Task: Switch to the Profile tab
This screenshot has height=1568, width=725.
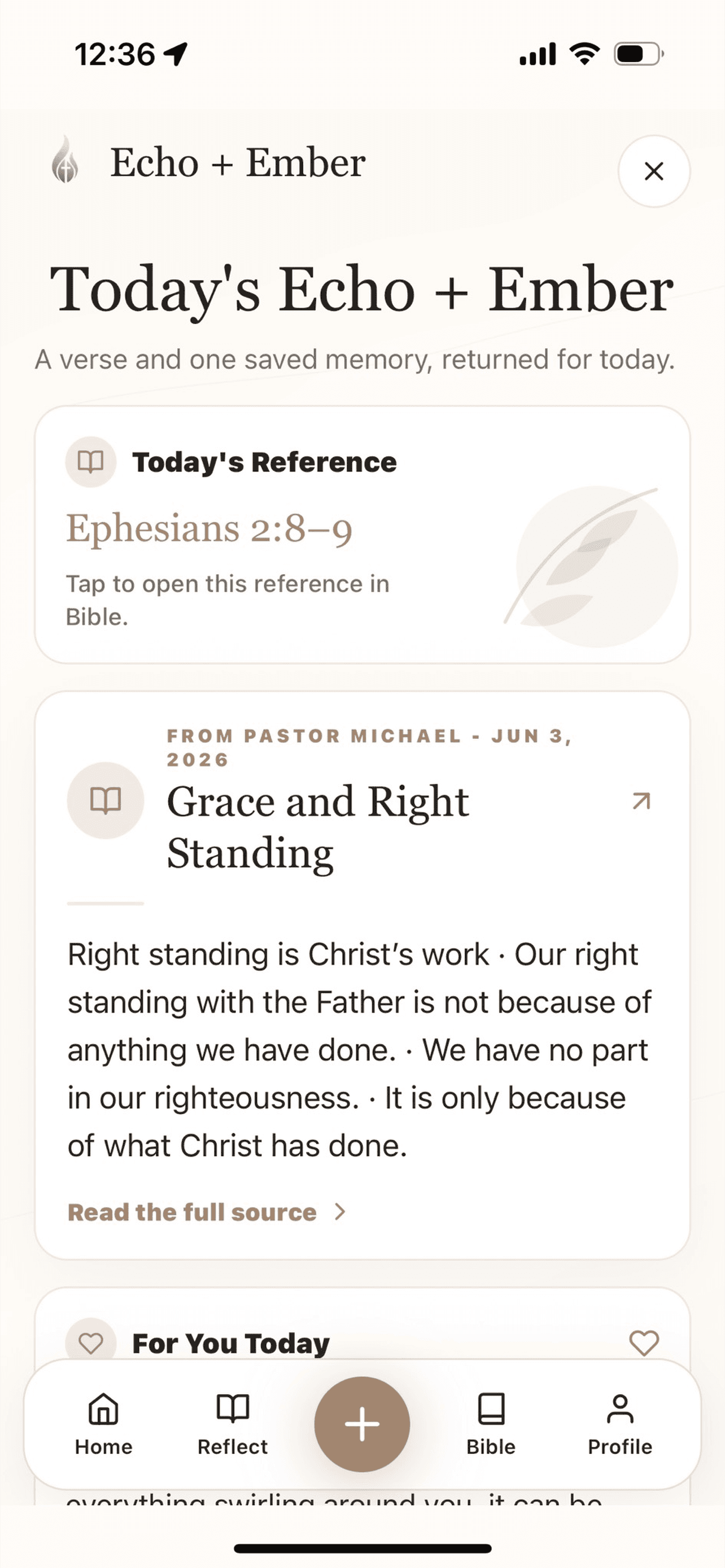Action: coord(619,1424)
